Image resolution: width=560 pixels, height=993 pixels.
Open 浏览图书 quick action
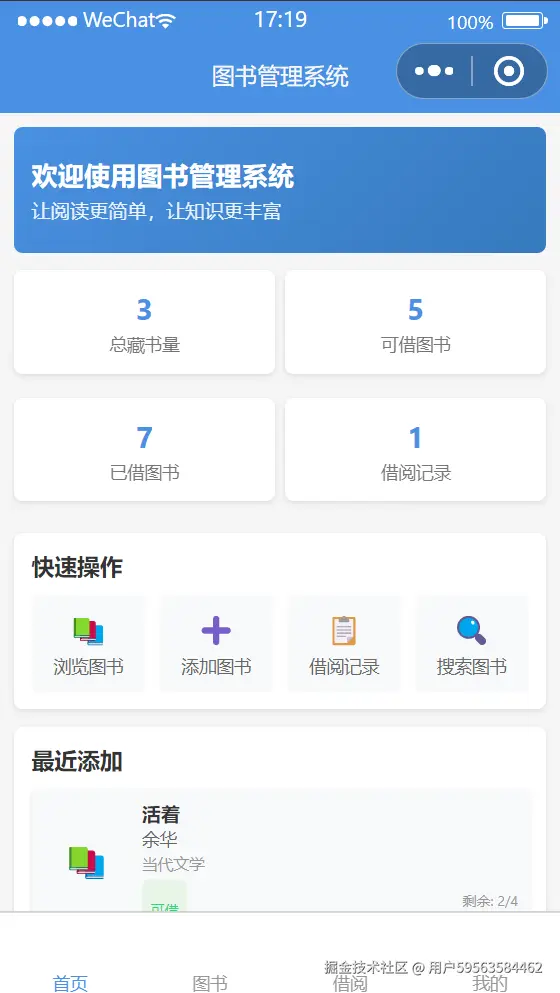tap(89, 644)
